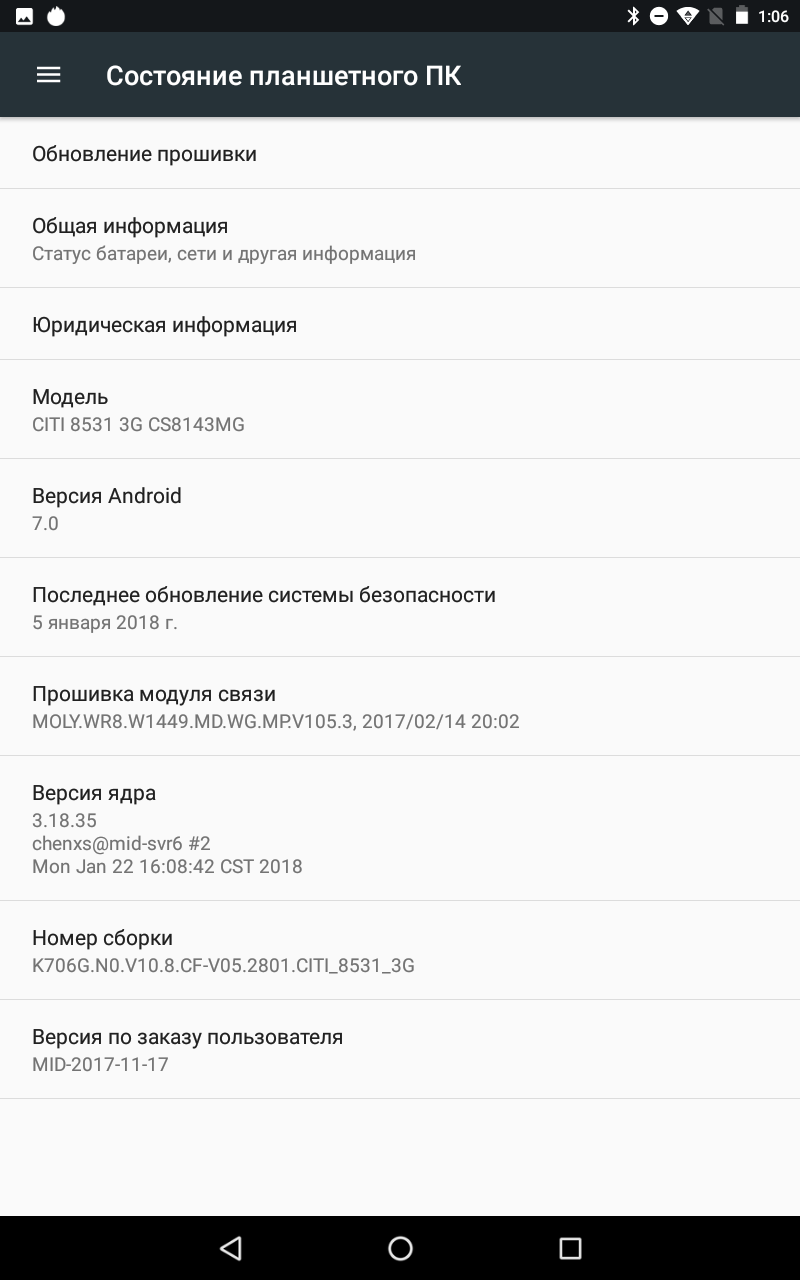The image size is (800, 1280).
Task: Tap the Номер сборки row
Action: tap(400, 951)
